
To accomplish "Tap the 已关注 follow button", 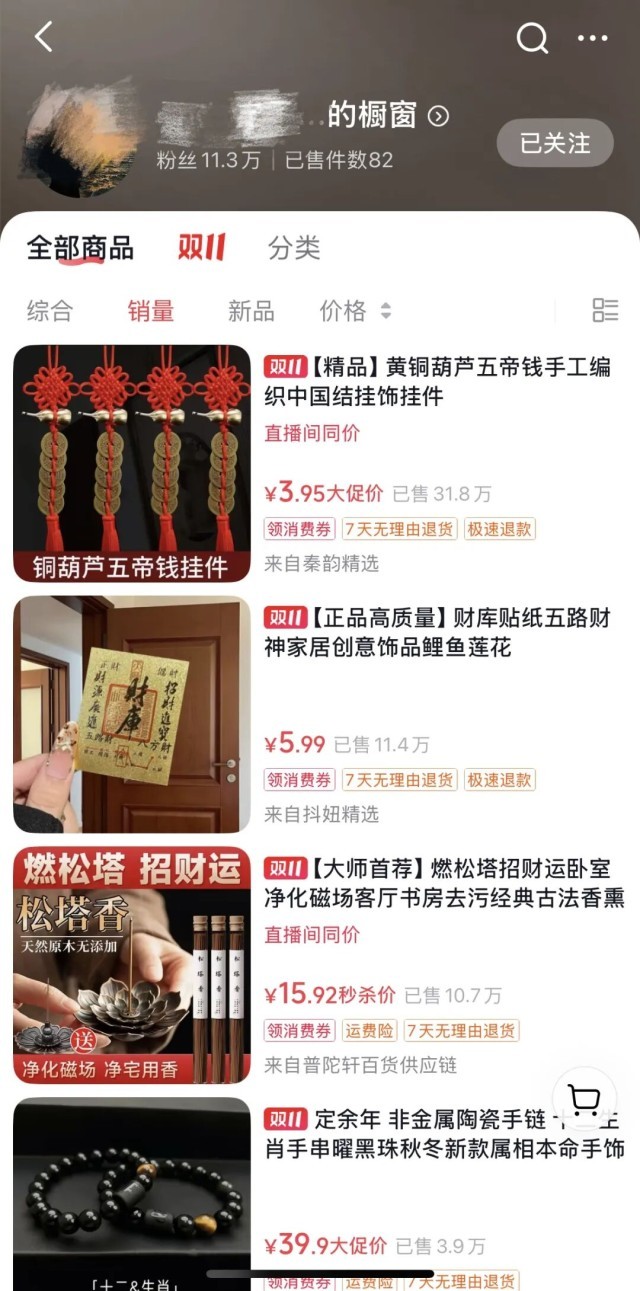I will click(x=555, y=143).
